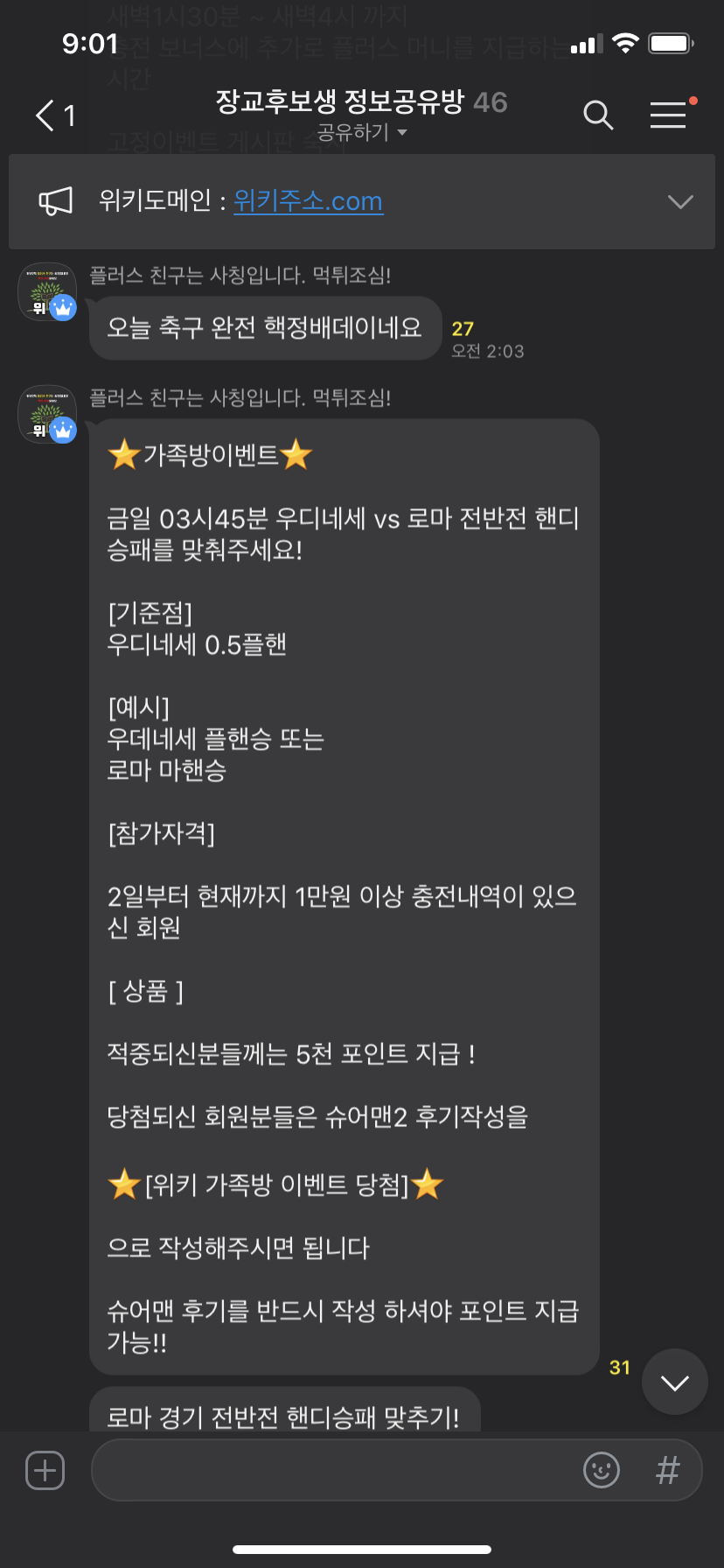Viewport: 724px width, 1568px height.
Task: Open the plus attachment menu
Action: (x=45, y=1470)
